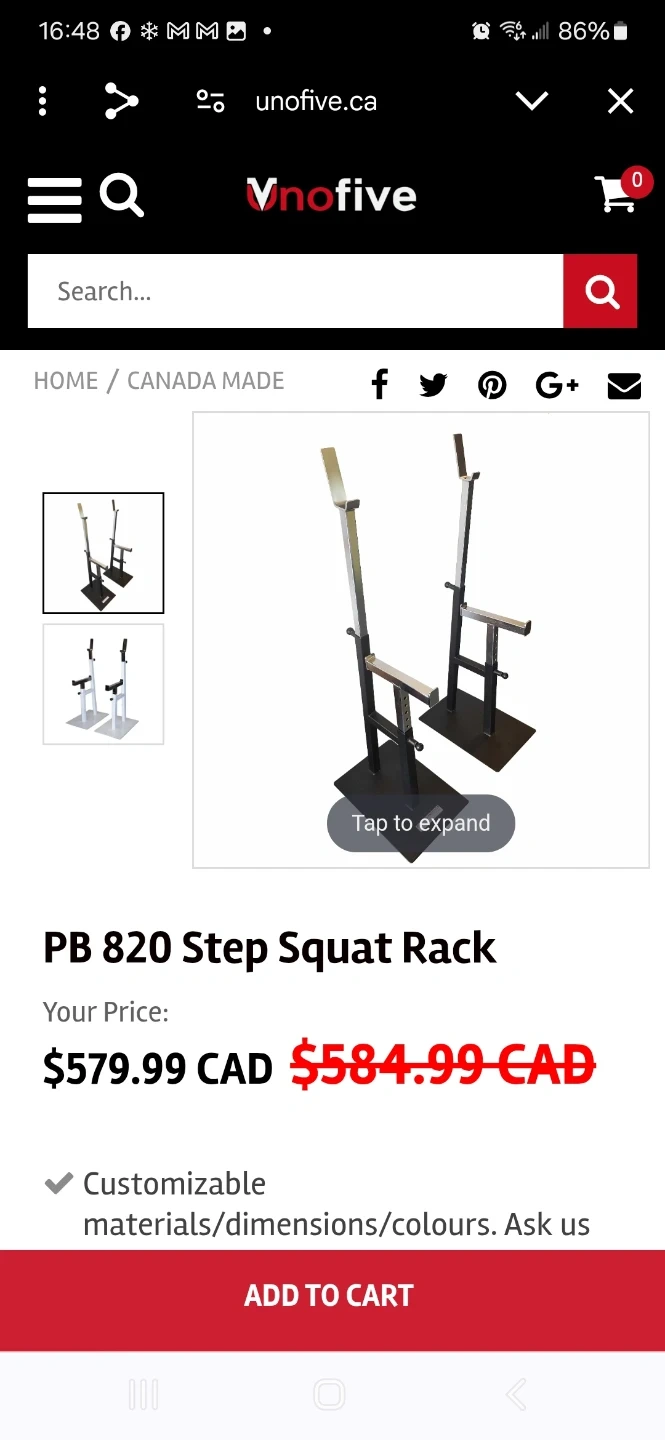The image size is (665, 1440).
Task: Email the product link
Action: (624, 385)
